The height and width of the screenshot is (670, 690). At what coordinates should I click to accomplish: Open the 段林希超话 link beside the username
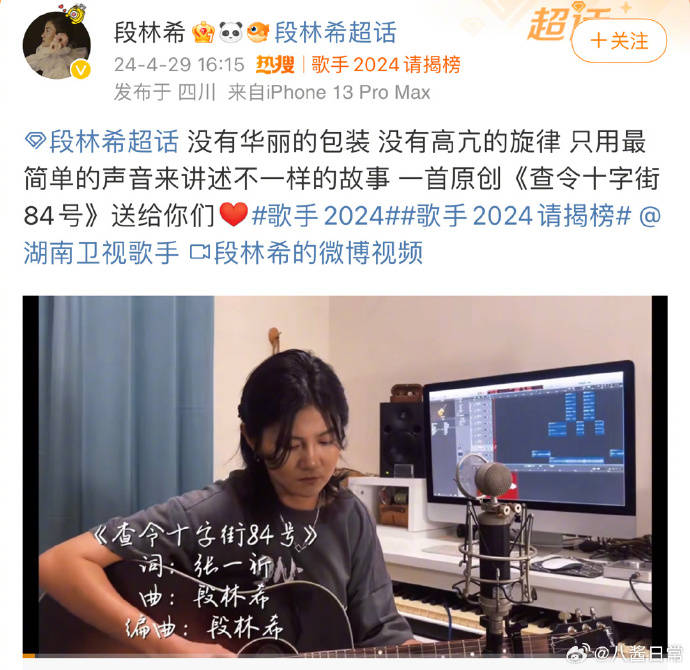coord(335,31)
